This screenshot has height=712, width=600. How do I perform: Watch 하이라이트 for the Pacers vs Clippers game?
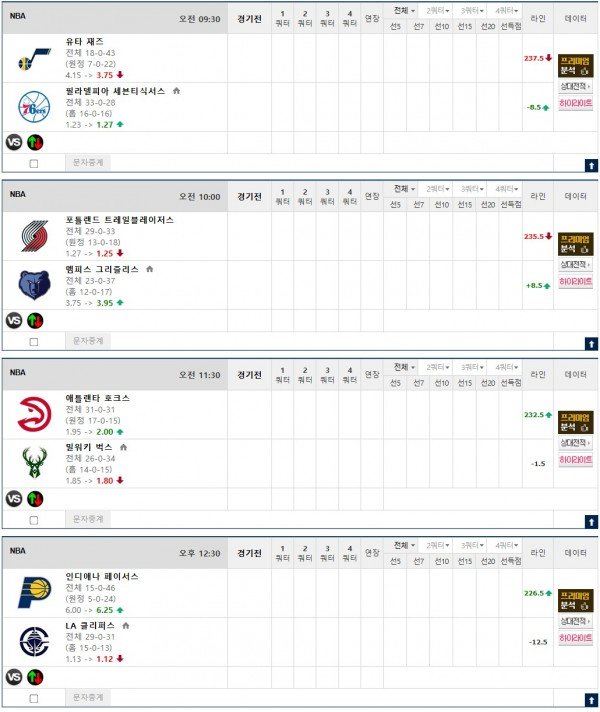[575, 638]
